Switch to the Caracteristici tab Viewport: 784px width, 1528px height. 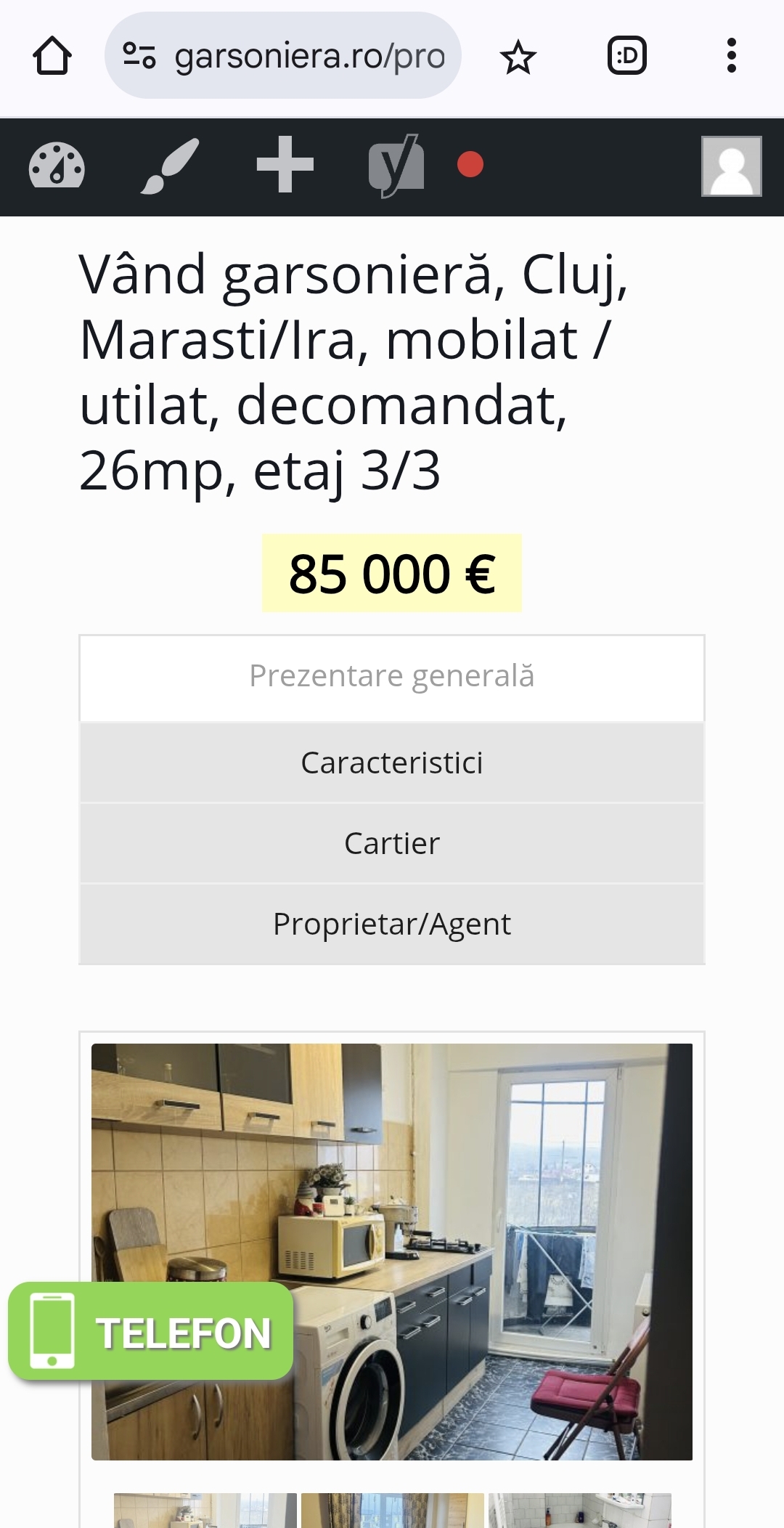[x=392, y=763]
